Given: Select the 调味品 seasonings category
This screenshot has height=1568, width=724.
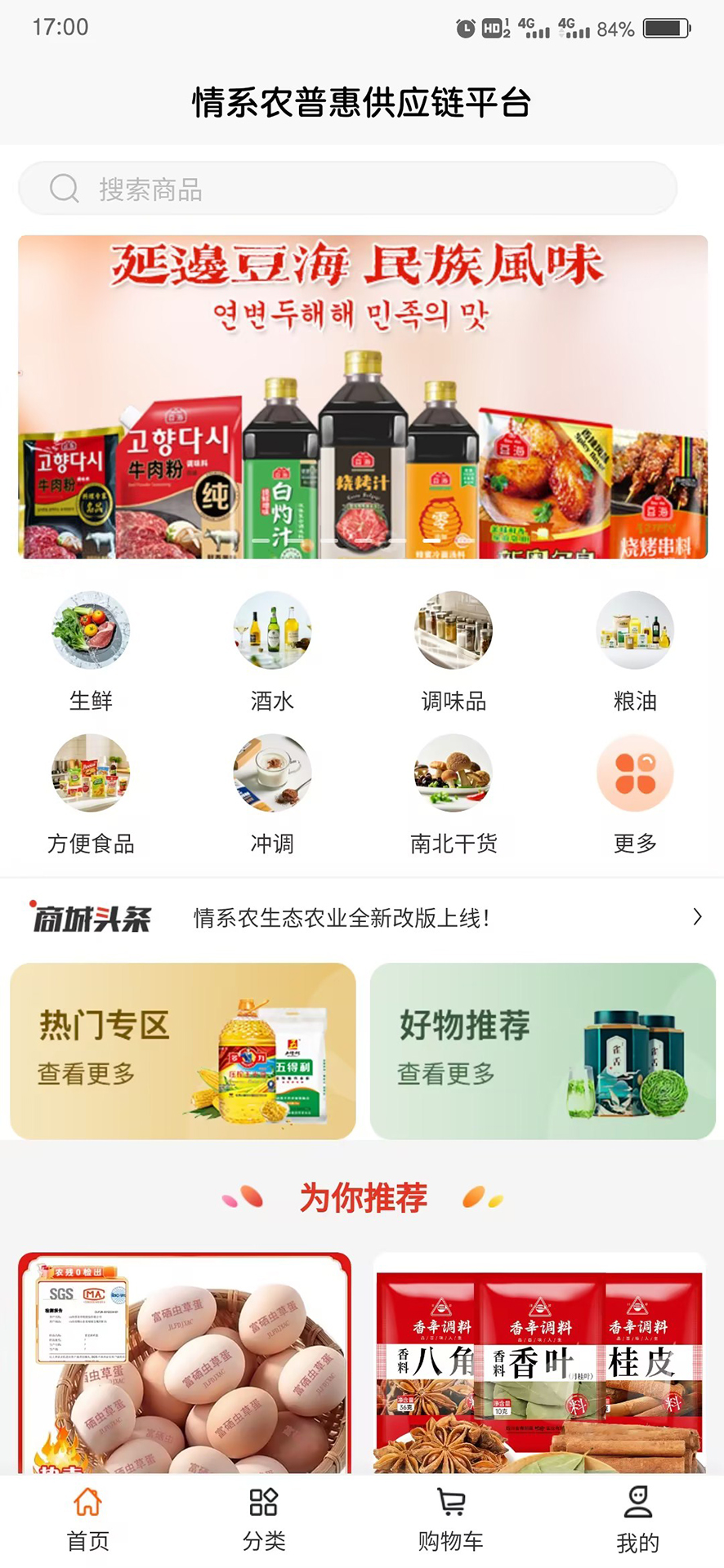Looking at the screenshot, I should tap(454, 649).
